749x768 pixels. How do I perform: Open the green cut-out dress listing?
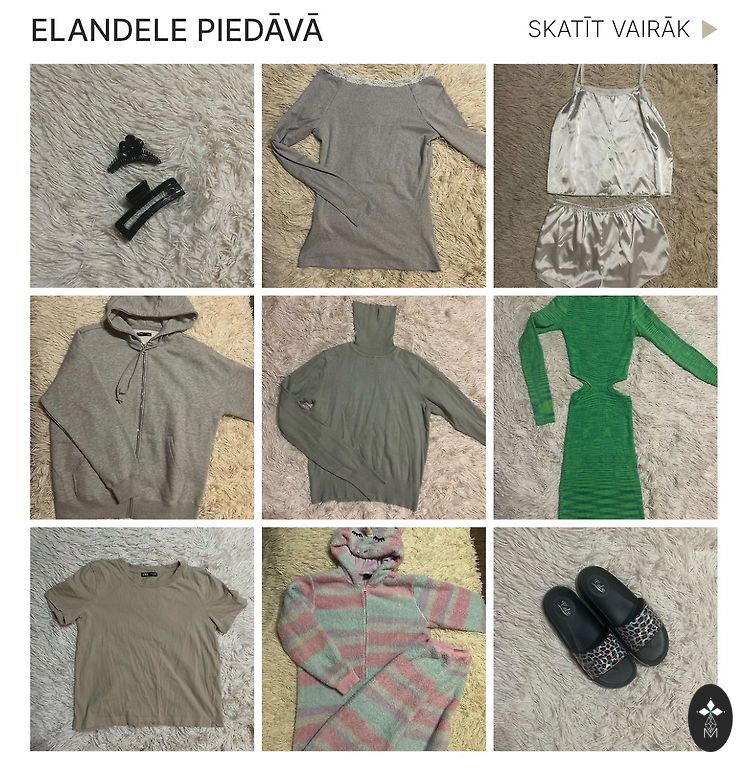[605, 407]
